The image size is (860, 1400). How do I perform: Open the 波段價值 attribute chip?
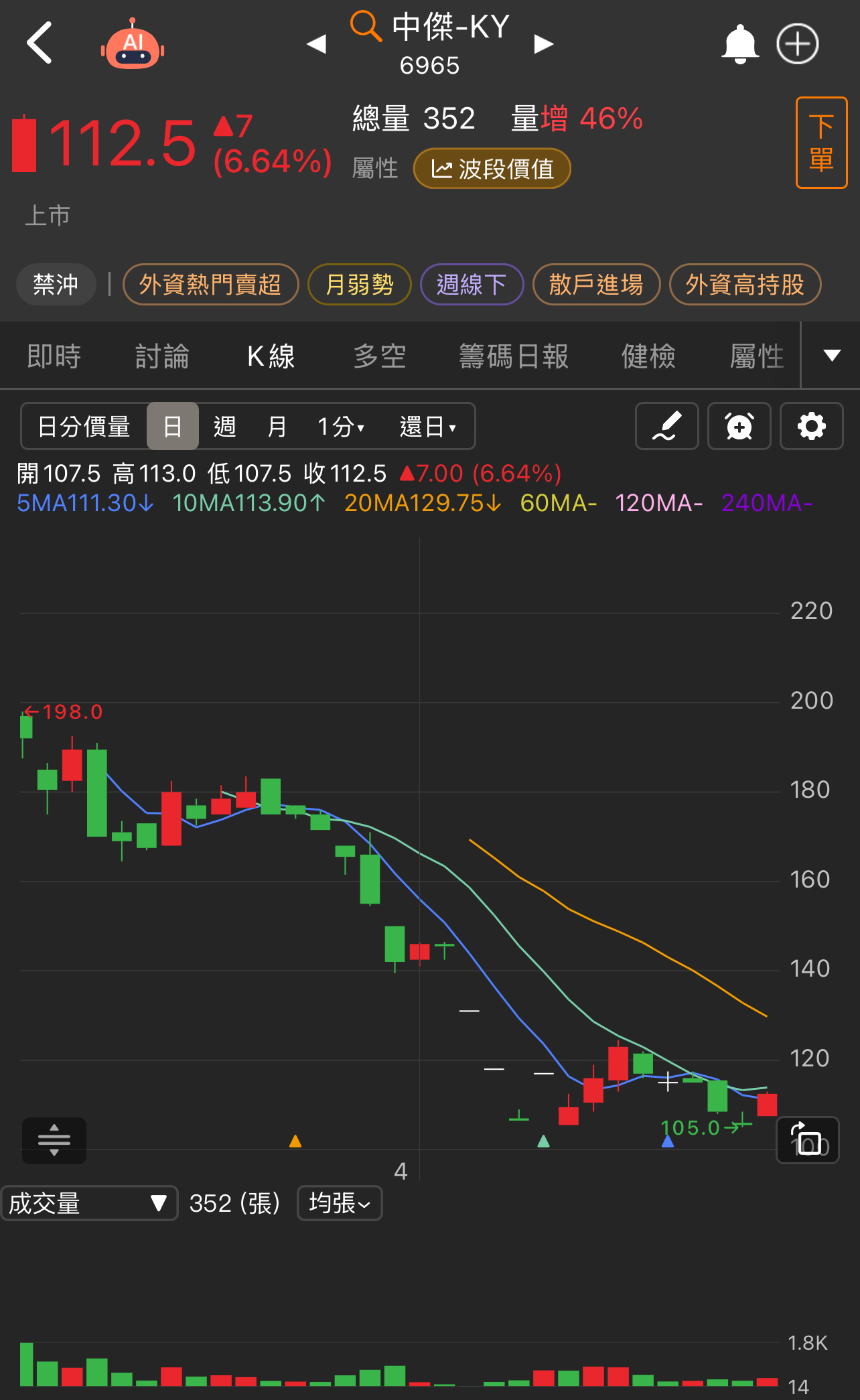point(492,169)
